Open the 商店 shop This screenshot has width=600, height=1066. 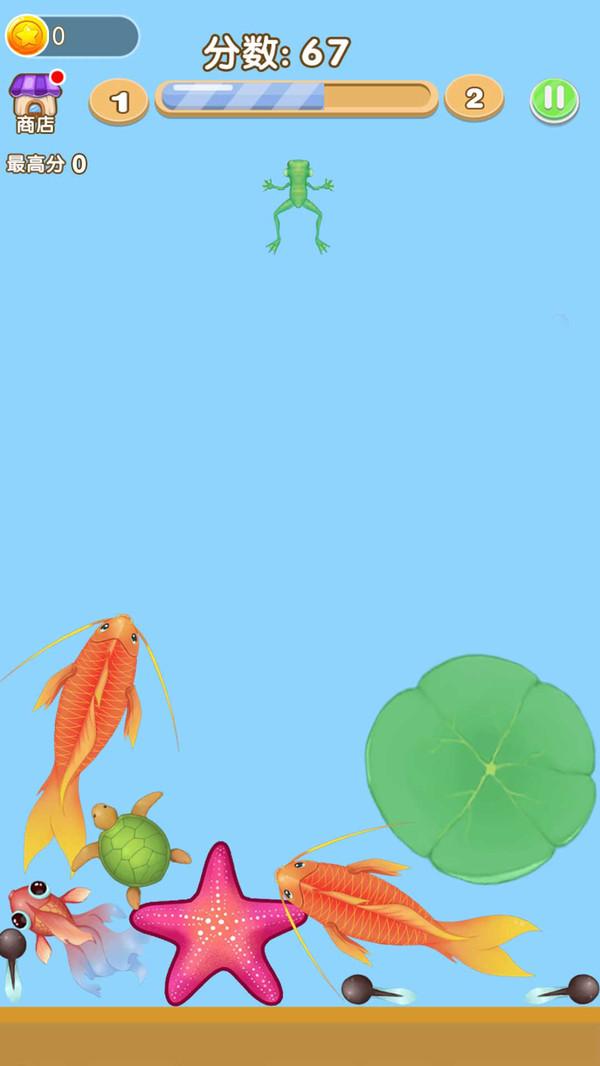(35, 103)
